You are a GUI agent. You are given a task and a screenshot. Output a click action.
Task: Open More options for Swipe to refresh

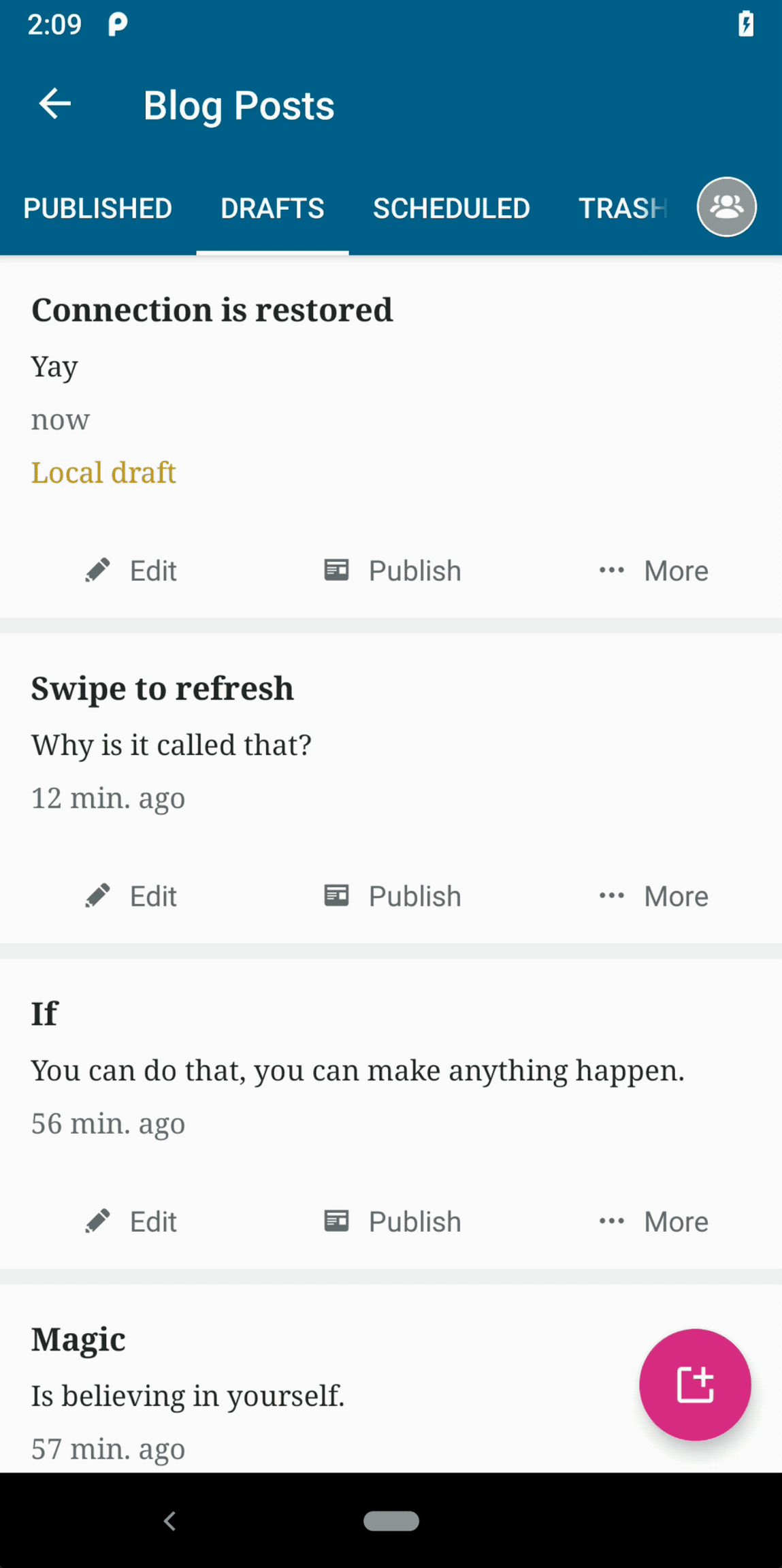pyautogui.click(x=653, y=896)
